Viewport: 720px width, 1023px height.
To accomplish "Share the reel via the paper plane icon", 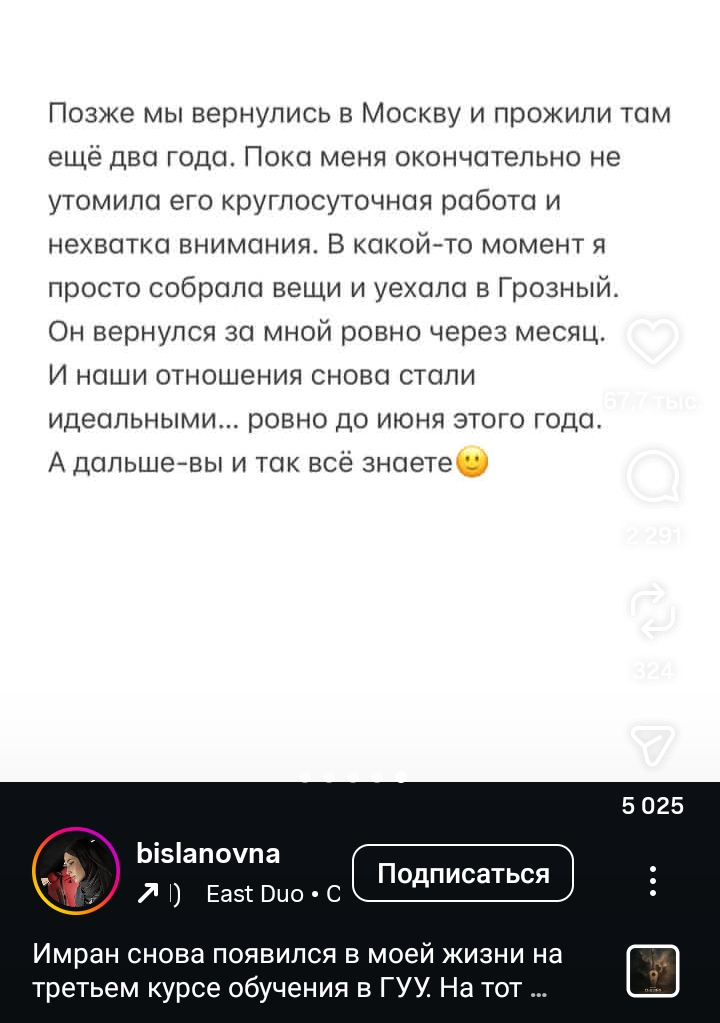I will point(653,745).
